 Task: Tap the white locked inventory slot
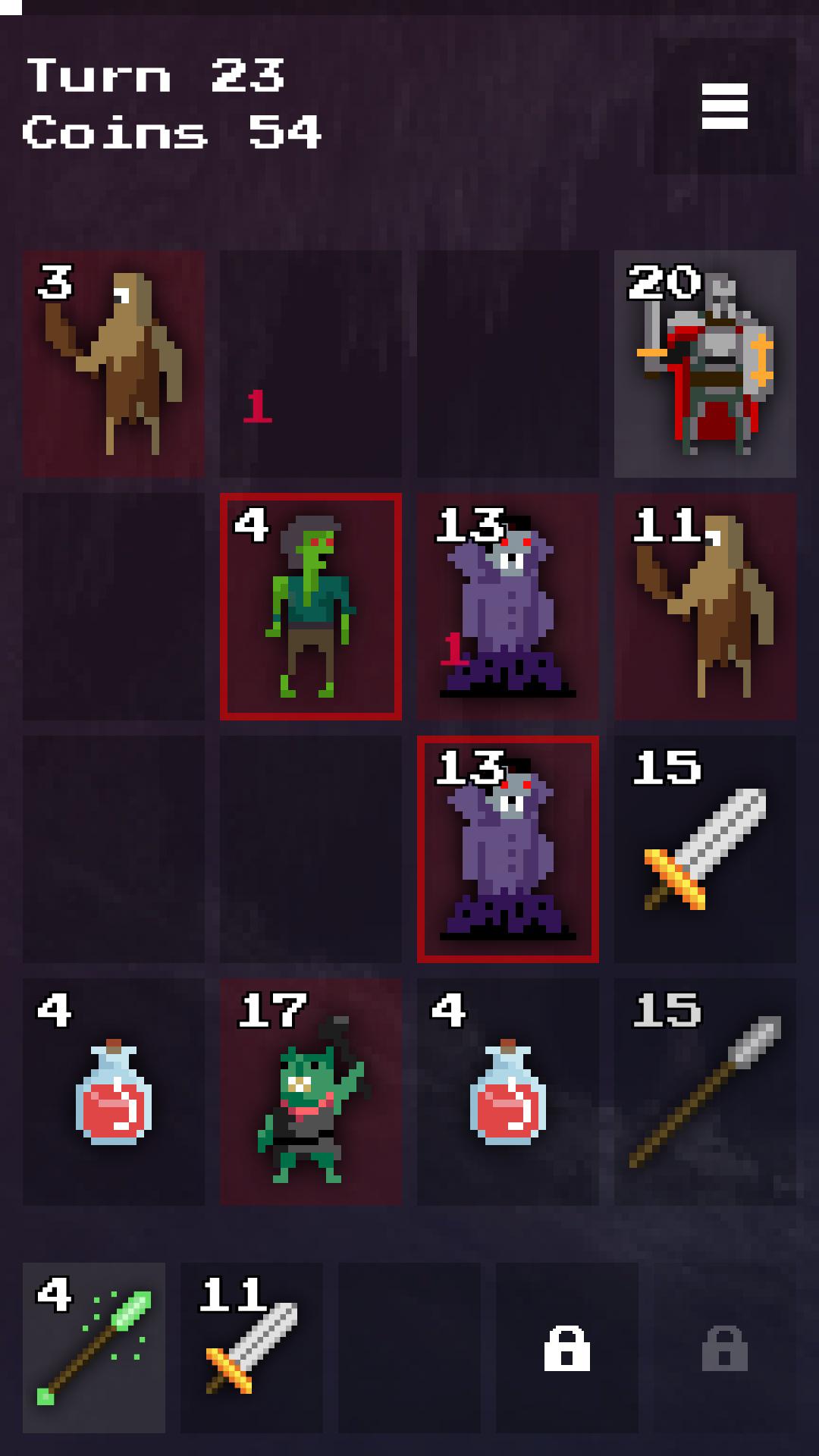click(567, 1348)
